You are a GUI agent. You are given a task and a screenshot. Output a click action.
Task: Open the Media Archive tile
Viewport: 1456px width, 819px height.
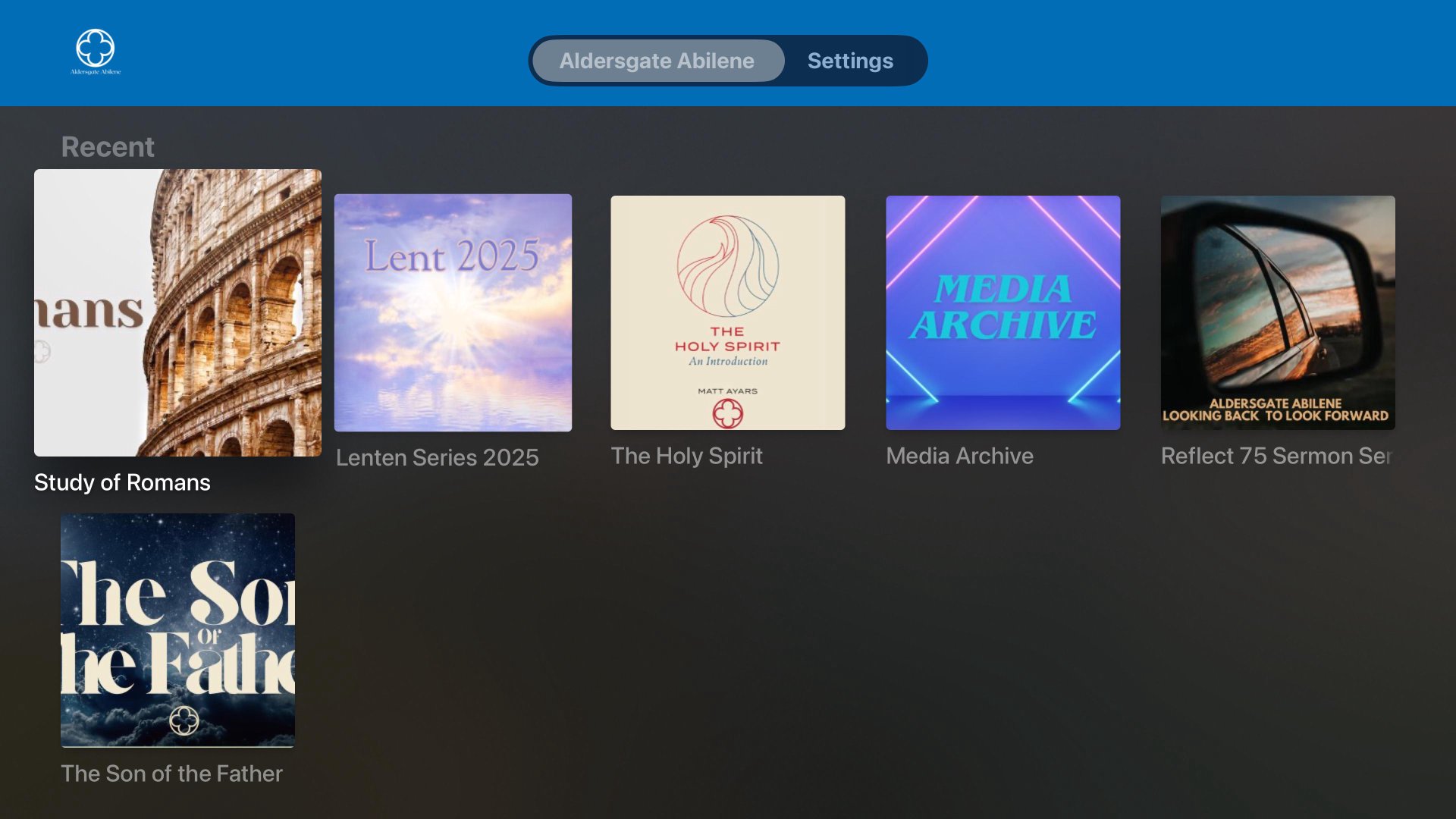pyautogui.click(x=1003, y=312)
